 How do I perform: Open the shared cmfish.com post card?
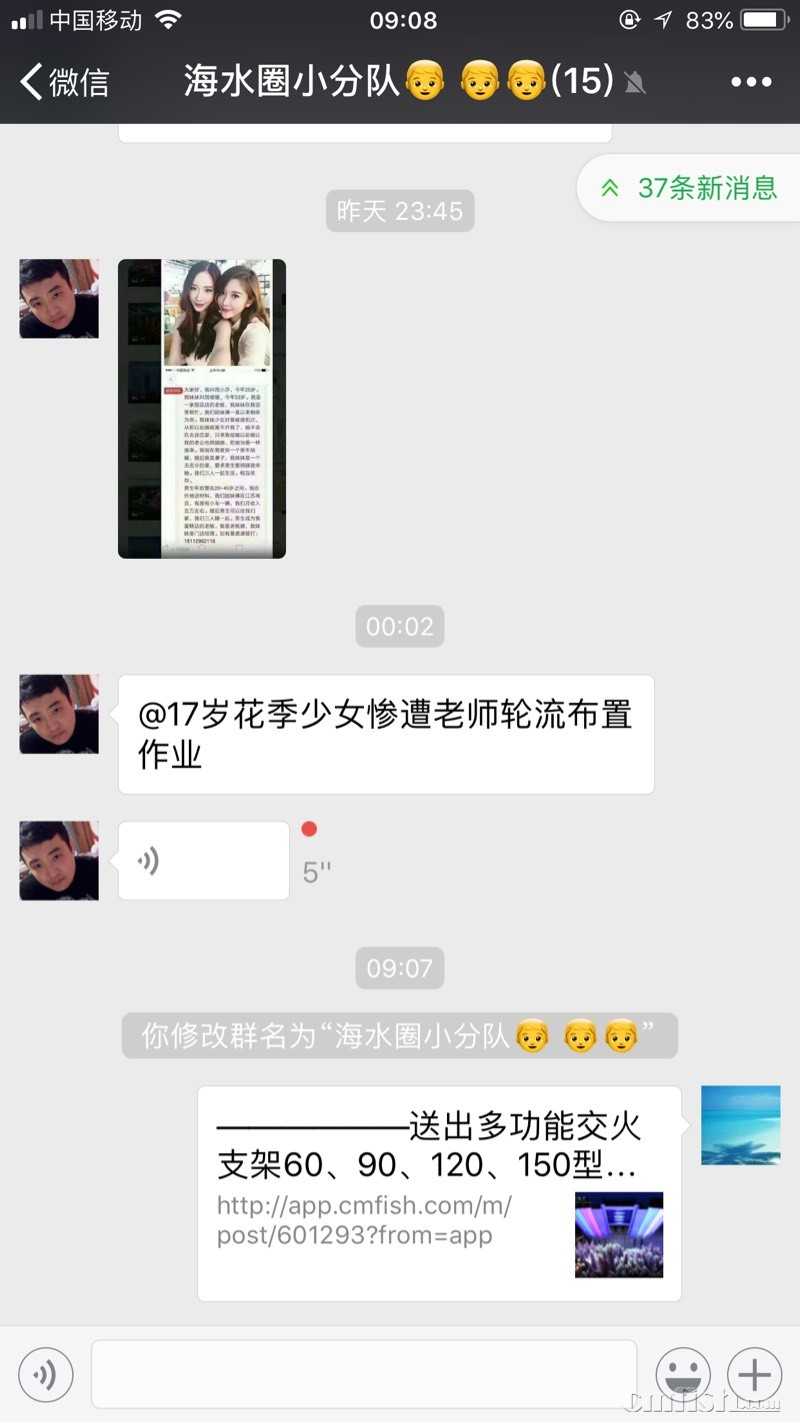[439, 1192]
